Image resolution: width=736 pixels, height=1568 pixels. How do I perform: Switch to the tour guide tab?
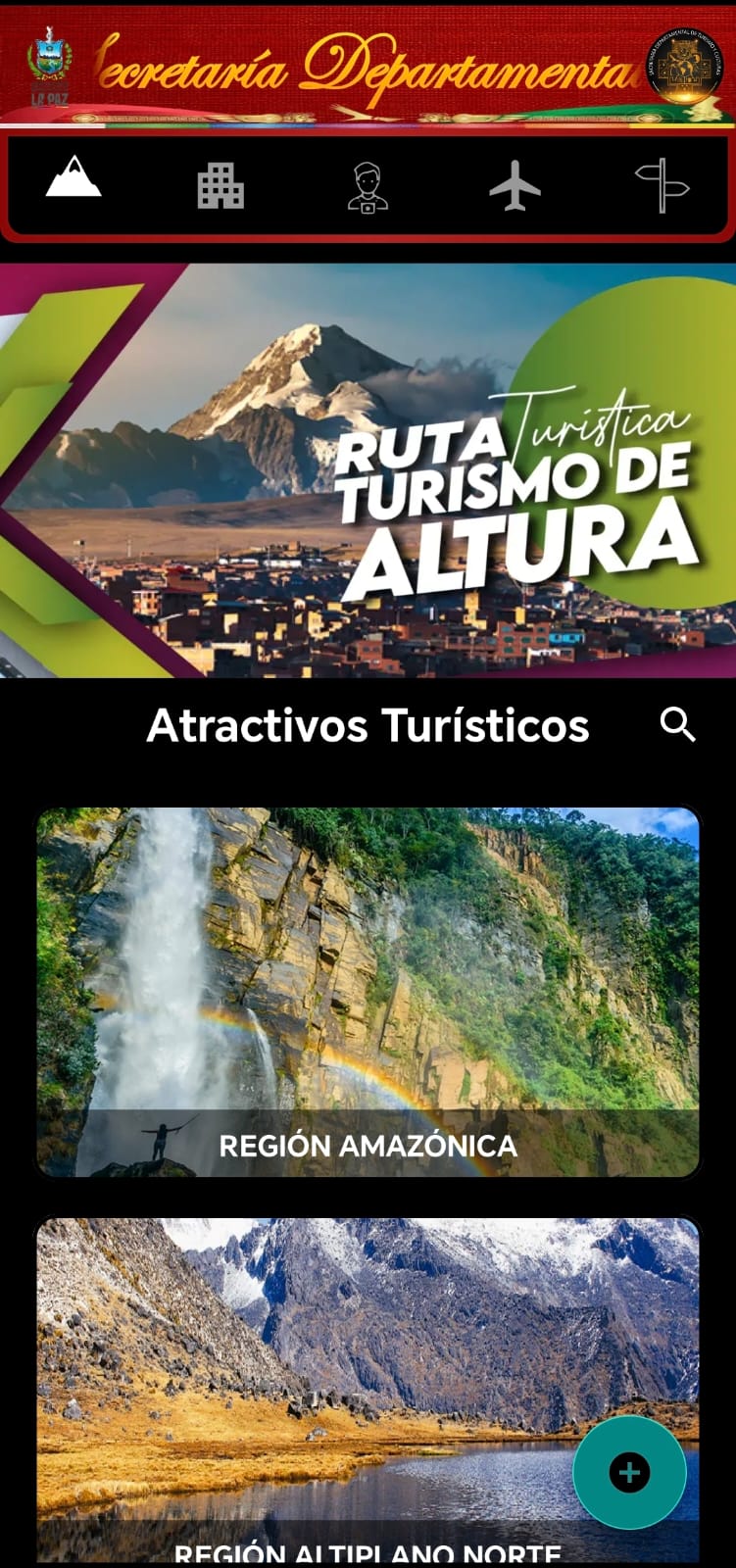coord(368,187)
